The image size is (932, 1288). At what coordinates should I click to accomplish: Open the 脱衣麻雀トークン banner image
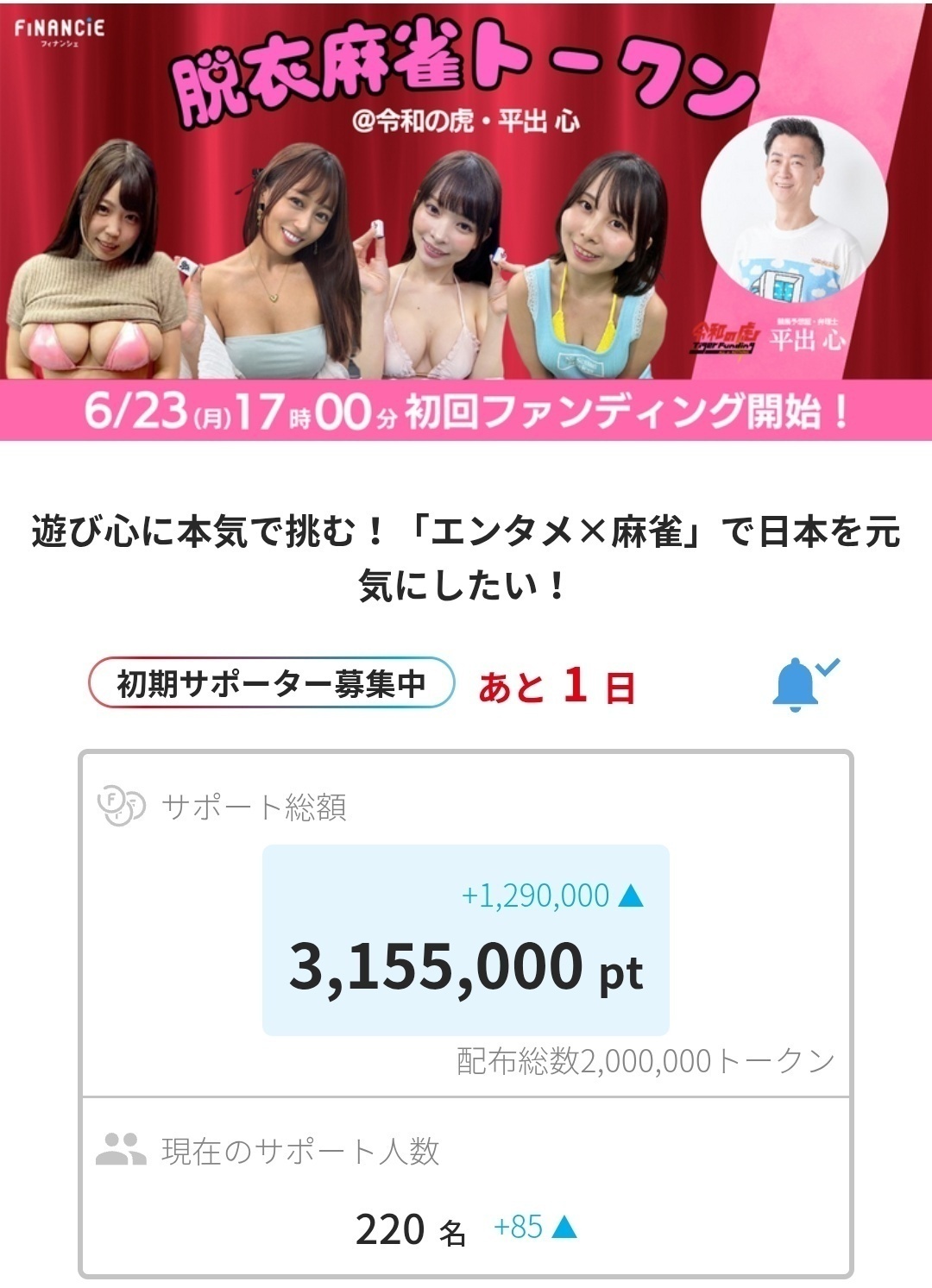[x=466, y=221]
